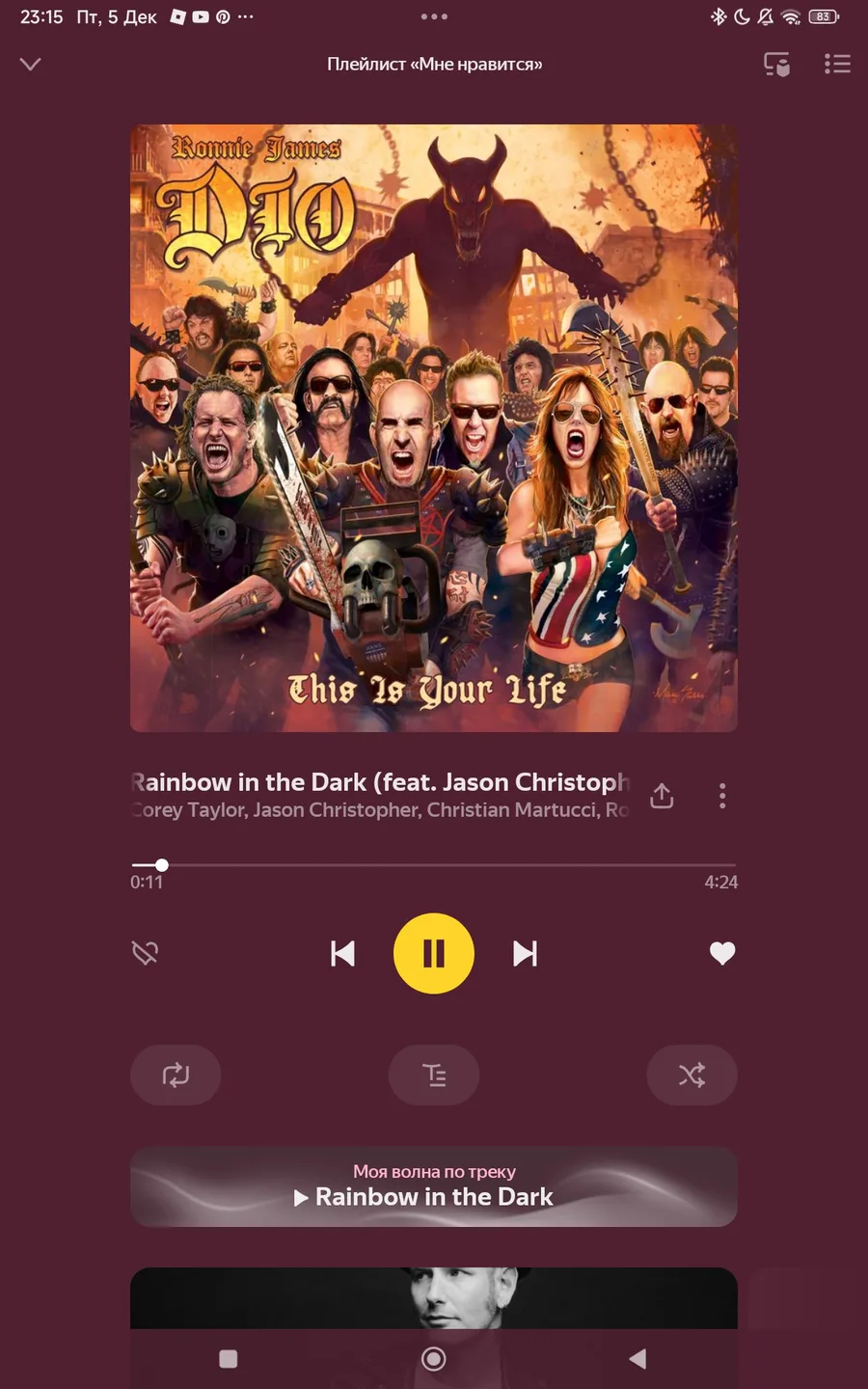Open the playback queue list
Image resolution: width=868 pixels, height=1389 pixels.
[x=837, y=64]
